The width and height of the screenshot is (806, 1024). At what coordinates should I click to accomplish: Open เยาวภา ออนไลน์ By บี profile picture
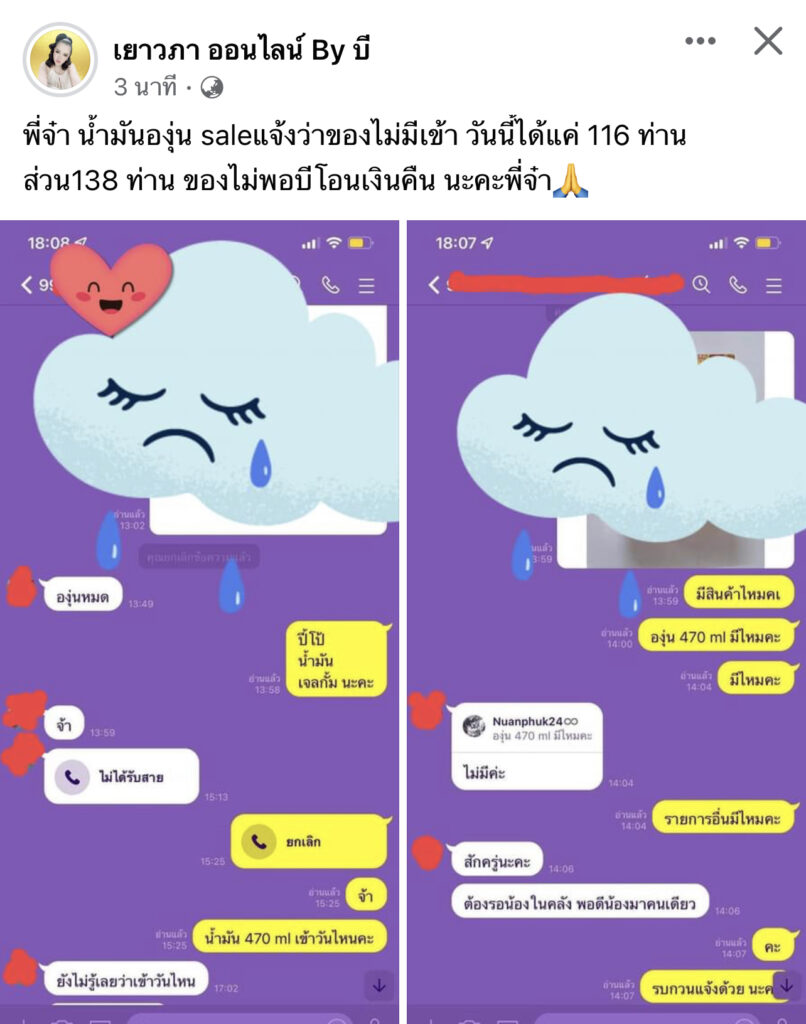click(60, 60)
